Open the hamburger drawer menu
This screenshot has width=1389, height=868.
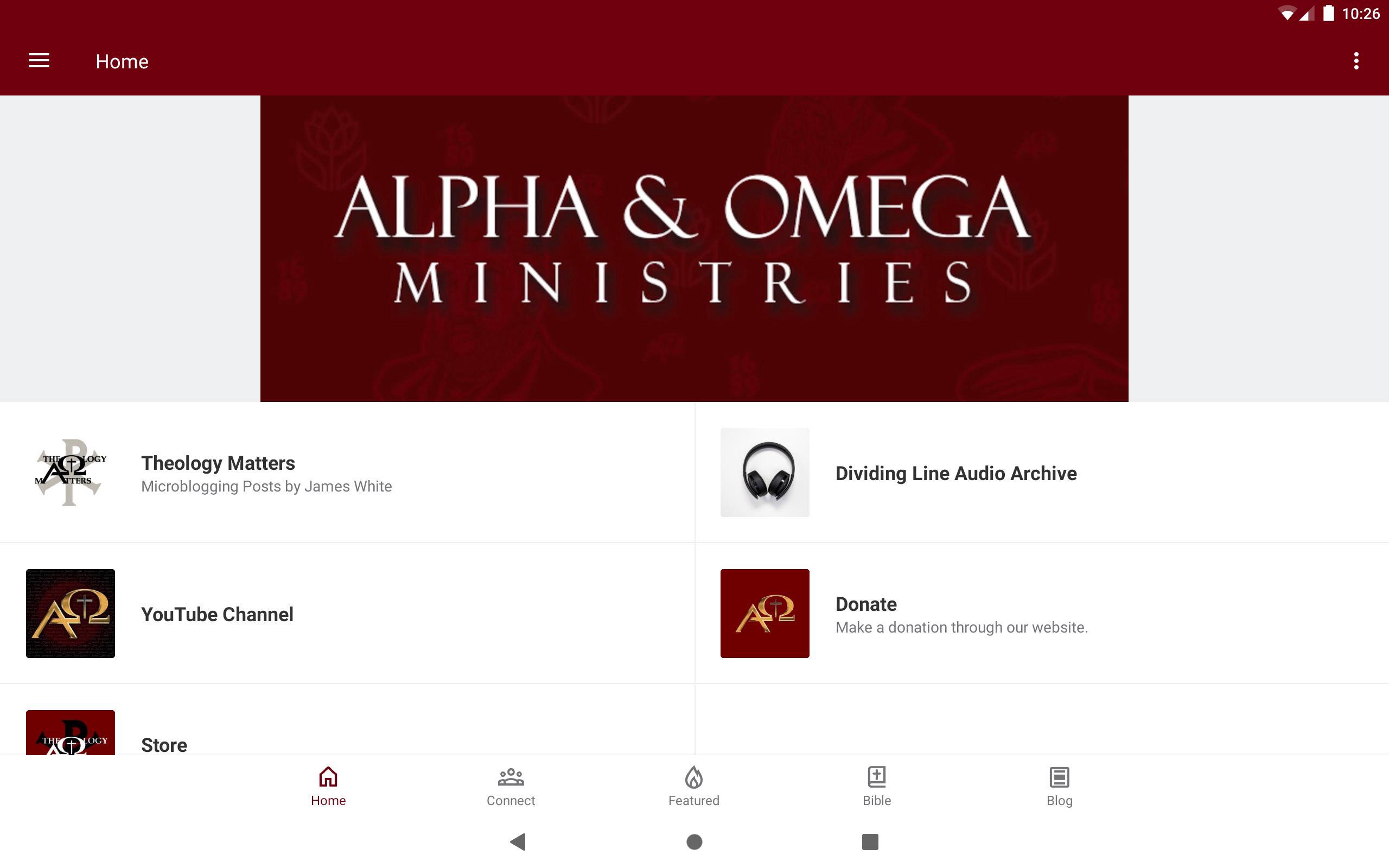click(39, 61)
